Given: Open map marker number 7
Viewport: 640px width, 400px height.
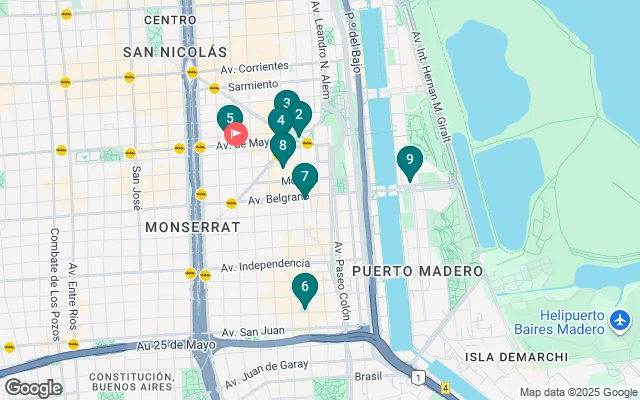Looking at the screenshot, I should click(x=304, y=177).
